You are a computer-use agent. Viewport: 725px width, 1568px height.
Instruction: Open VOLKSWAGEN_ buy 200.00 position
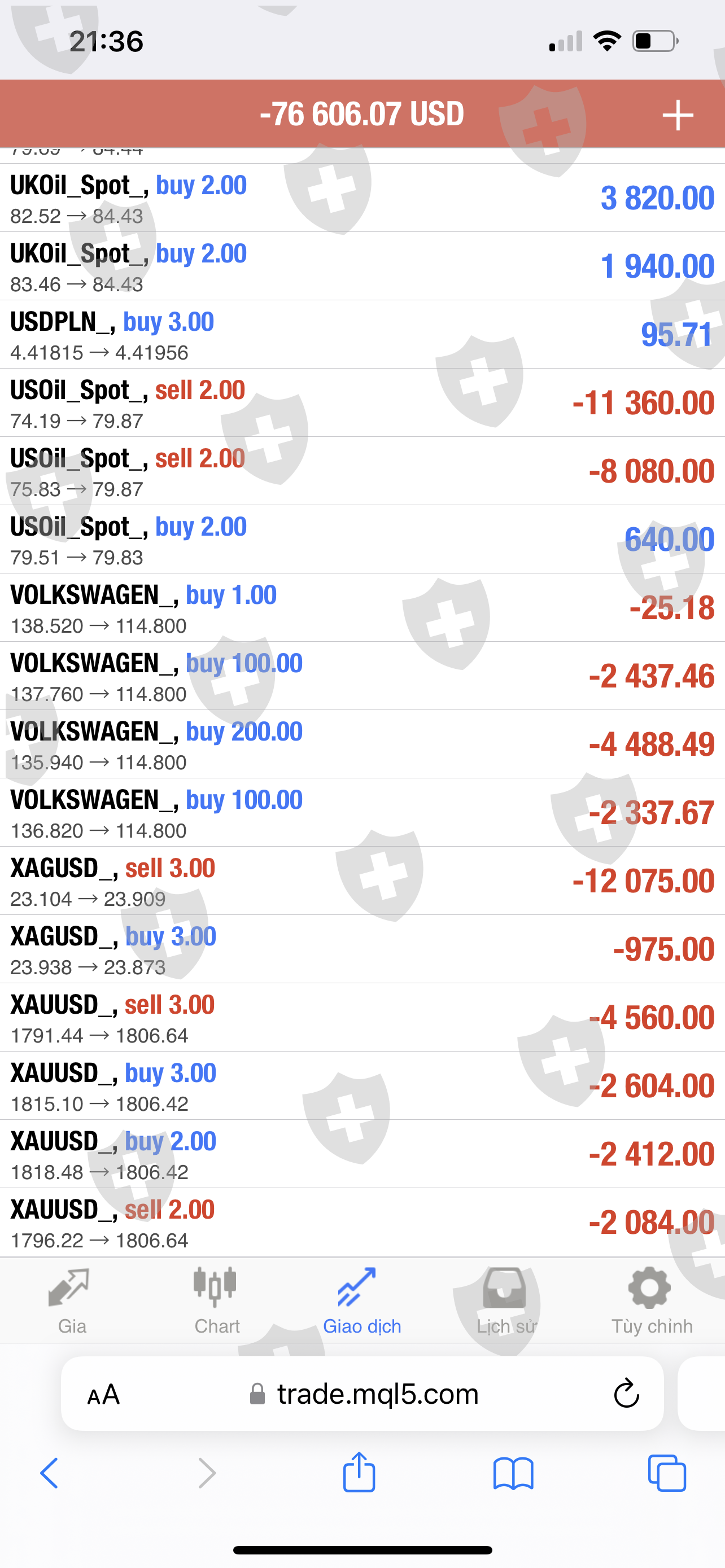362,744
